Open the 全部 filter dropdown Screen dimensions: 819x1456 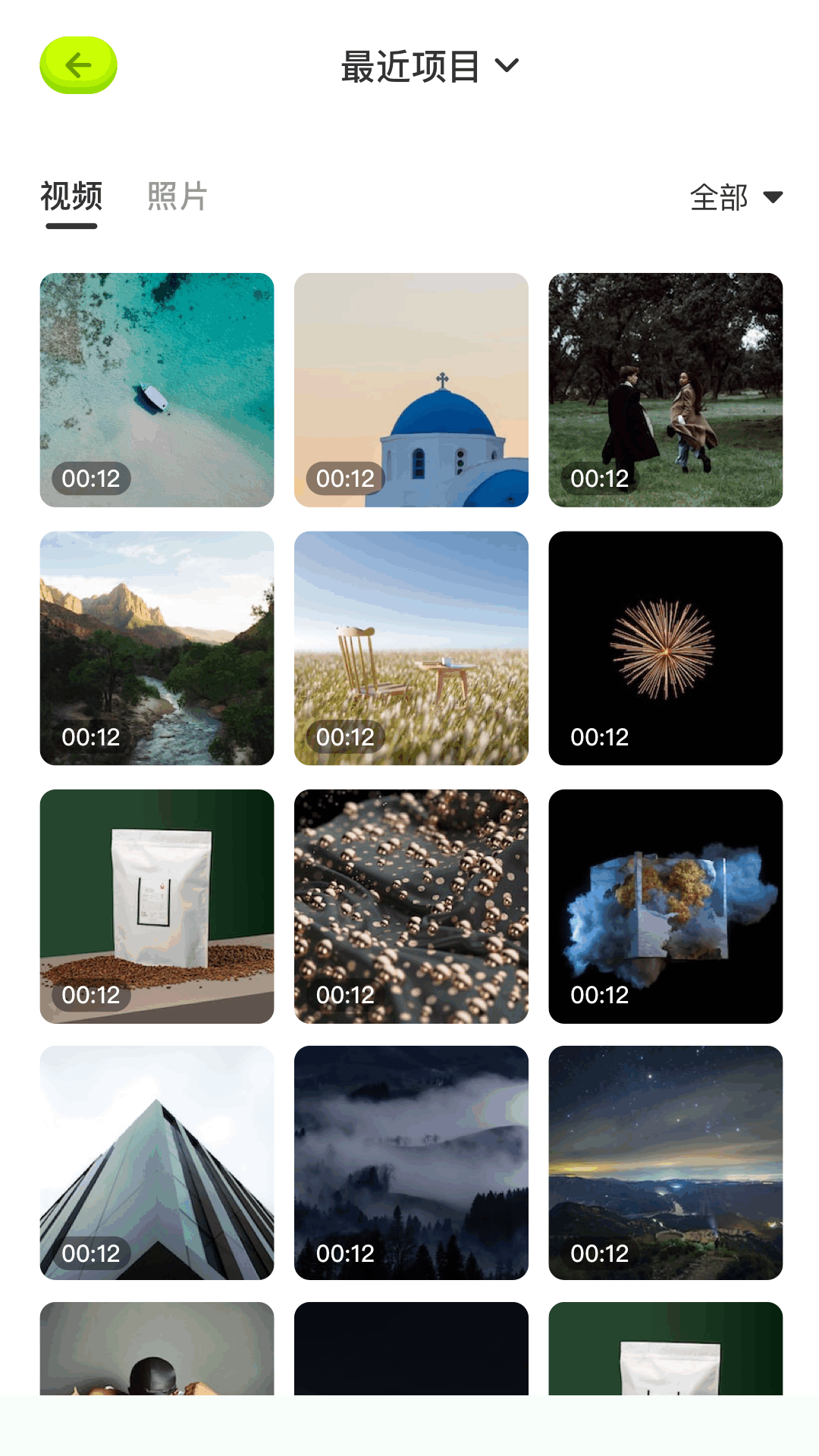pyautogui.click(x=736, y=198)
